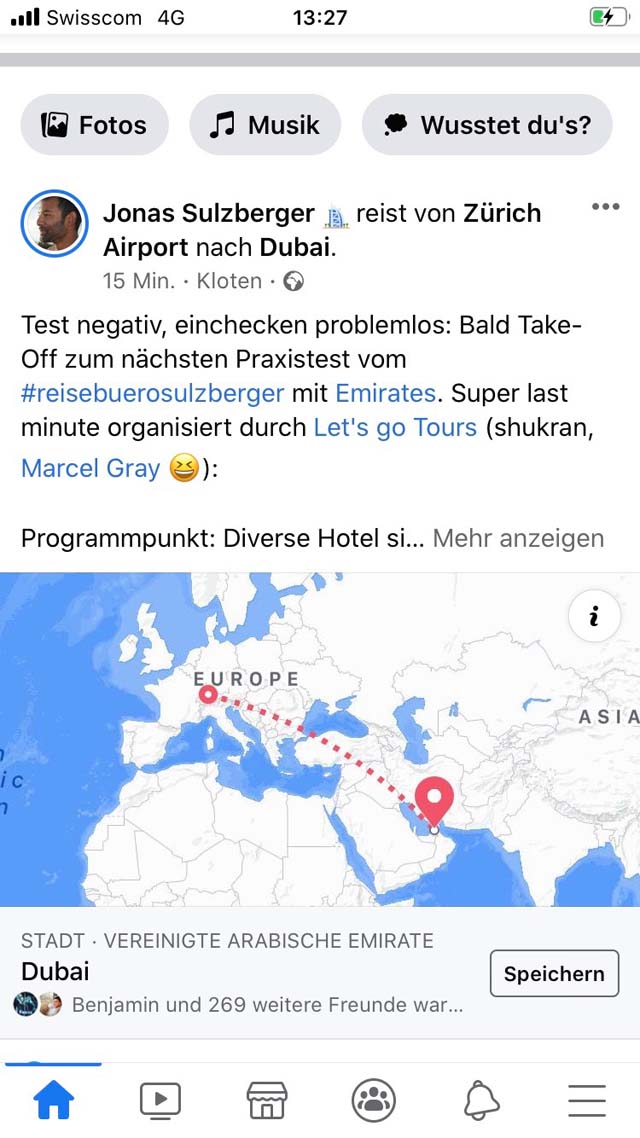Select the Musik chip

tap(265, 125)
